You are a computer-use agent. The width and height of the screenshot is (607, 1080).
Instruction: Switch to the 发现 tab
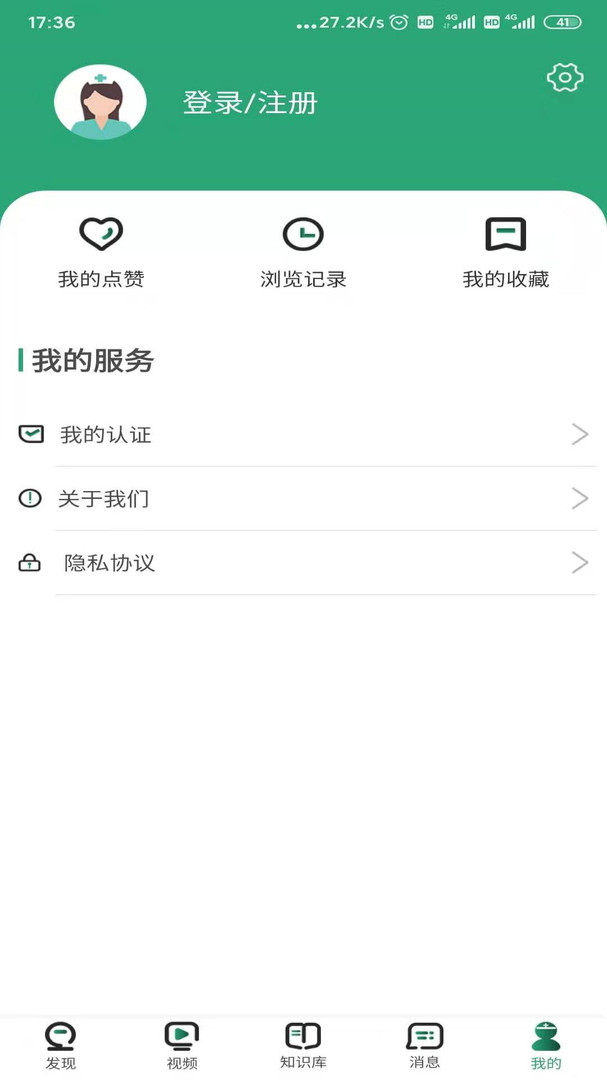(60, 1045)
